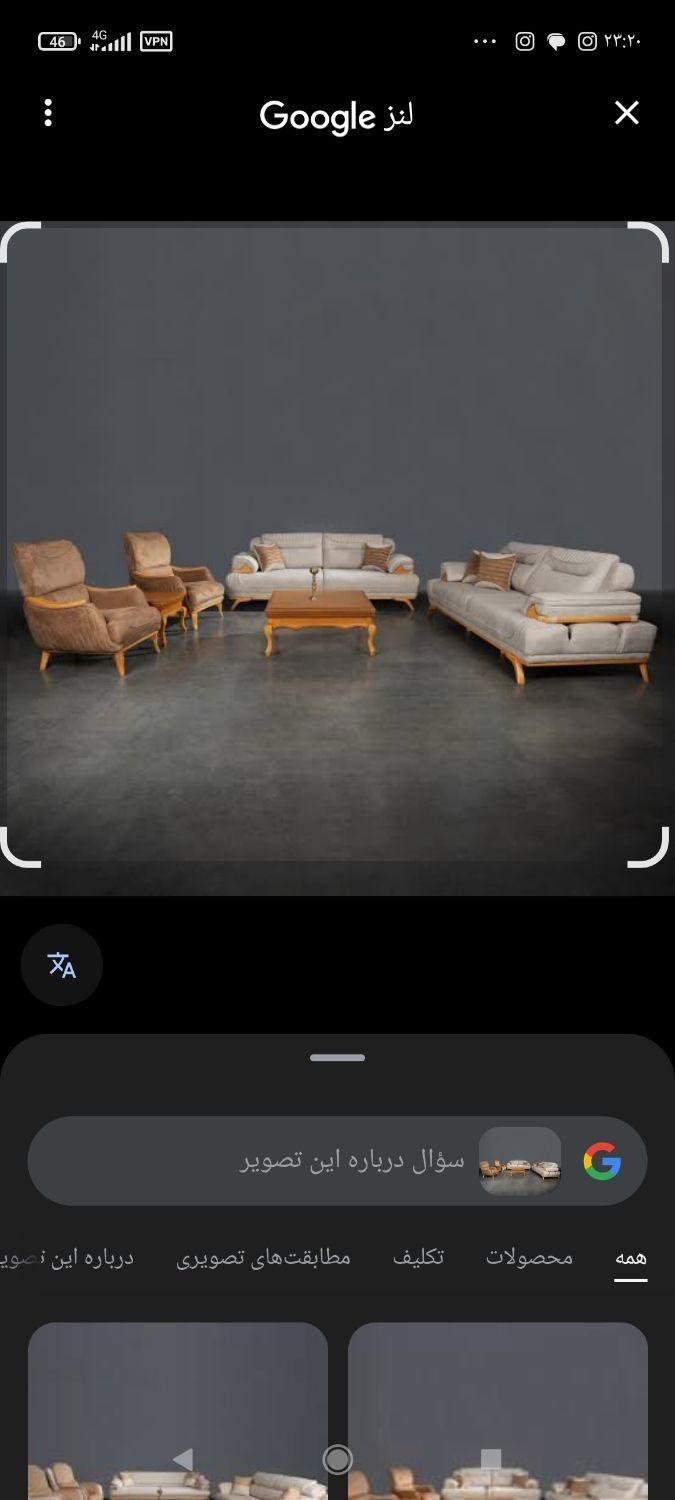Open the مطابقت‌های تصویری tab

[264, 1258]
